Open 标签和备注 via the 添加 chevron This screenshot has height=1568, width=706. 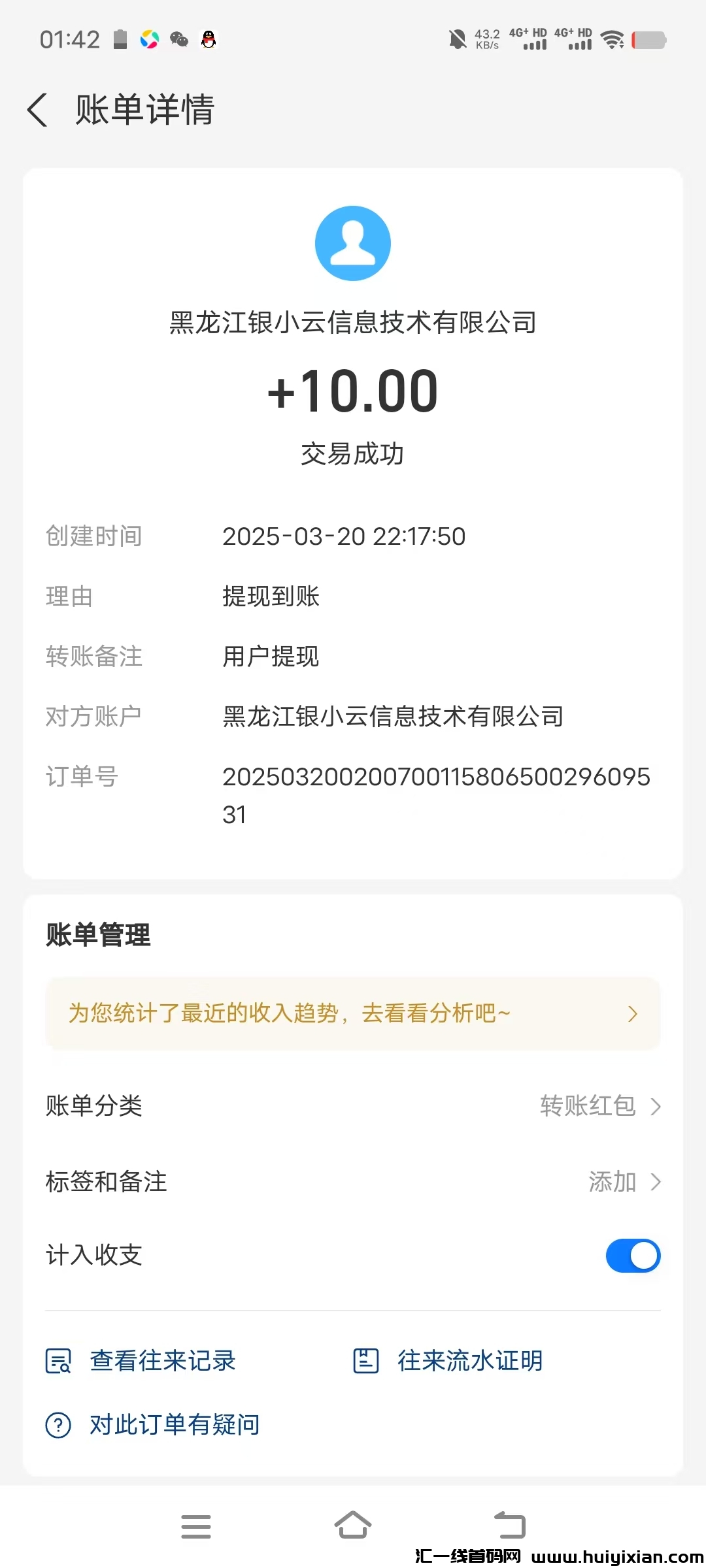pos(626,1181)
